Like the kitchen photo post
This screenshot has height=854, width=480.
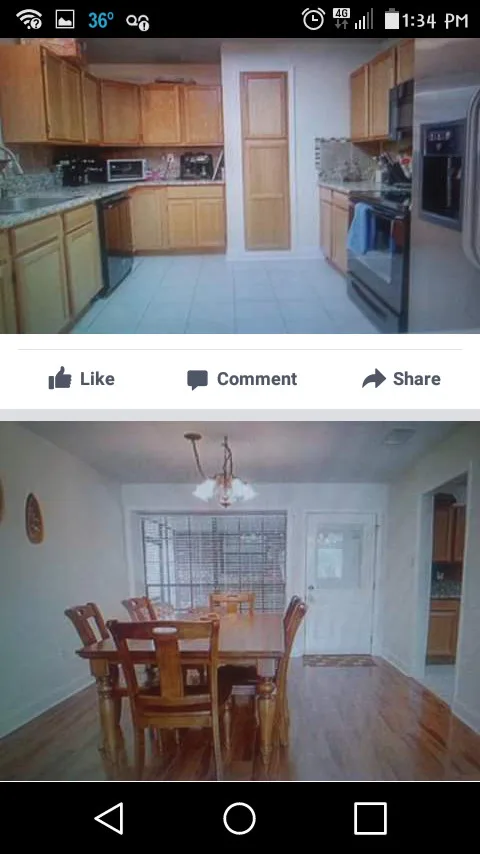[82, 379]
